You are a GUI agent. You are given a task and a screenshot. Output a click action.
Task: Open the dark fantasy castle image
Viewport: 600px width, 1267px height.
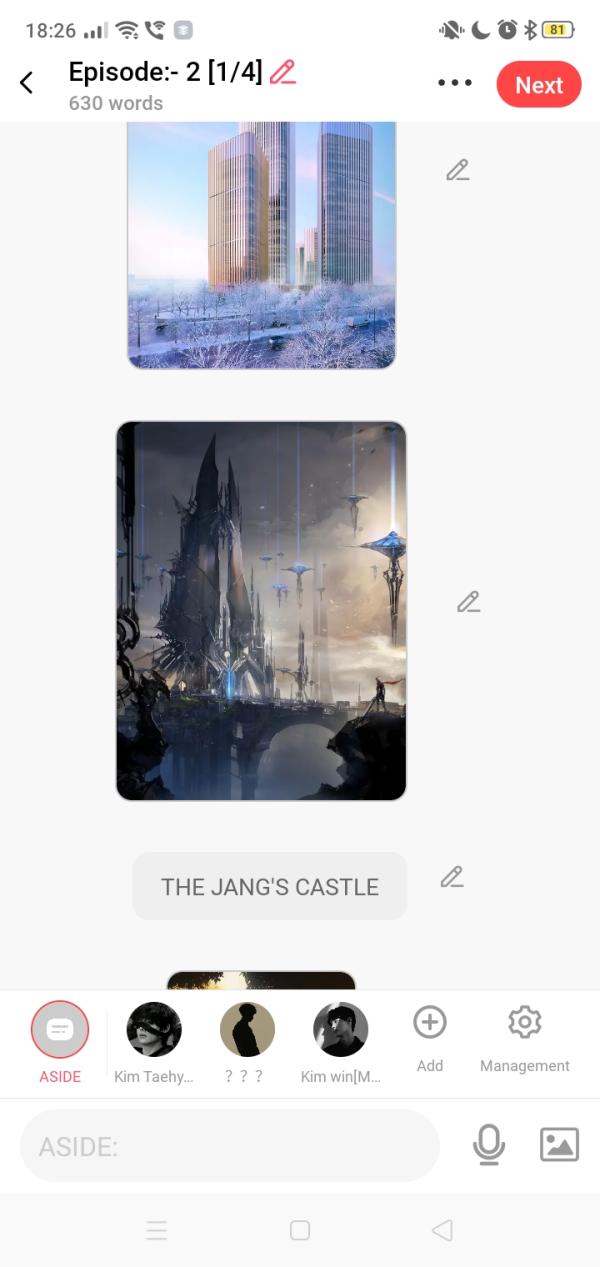point(261,610)
